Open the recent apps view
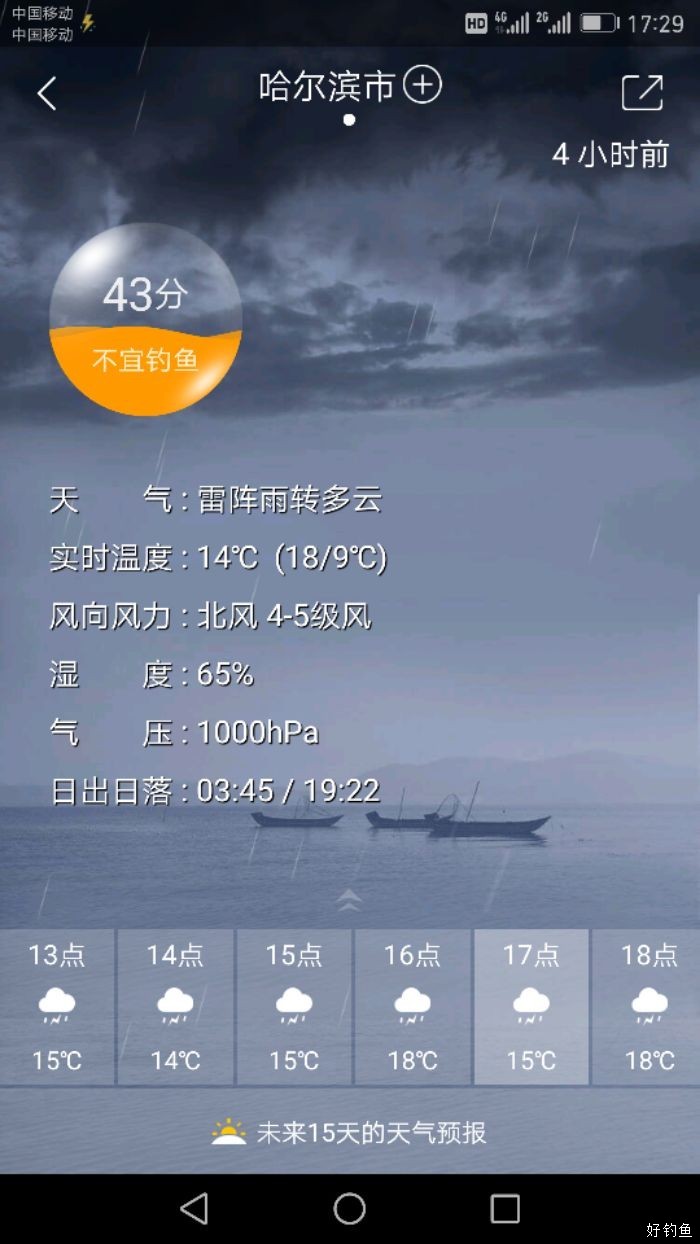Image resolution: width=700 pixels, height=1244 pixels. click(505, 1208)
